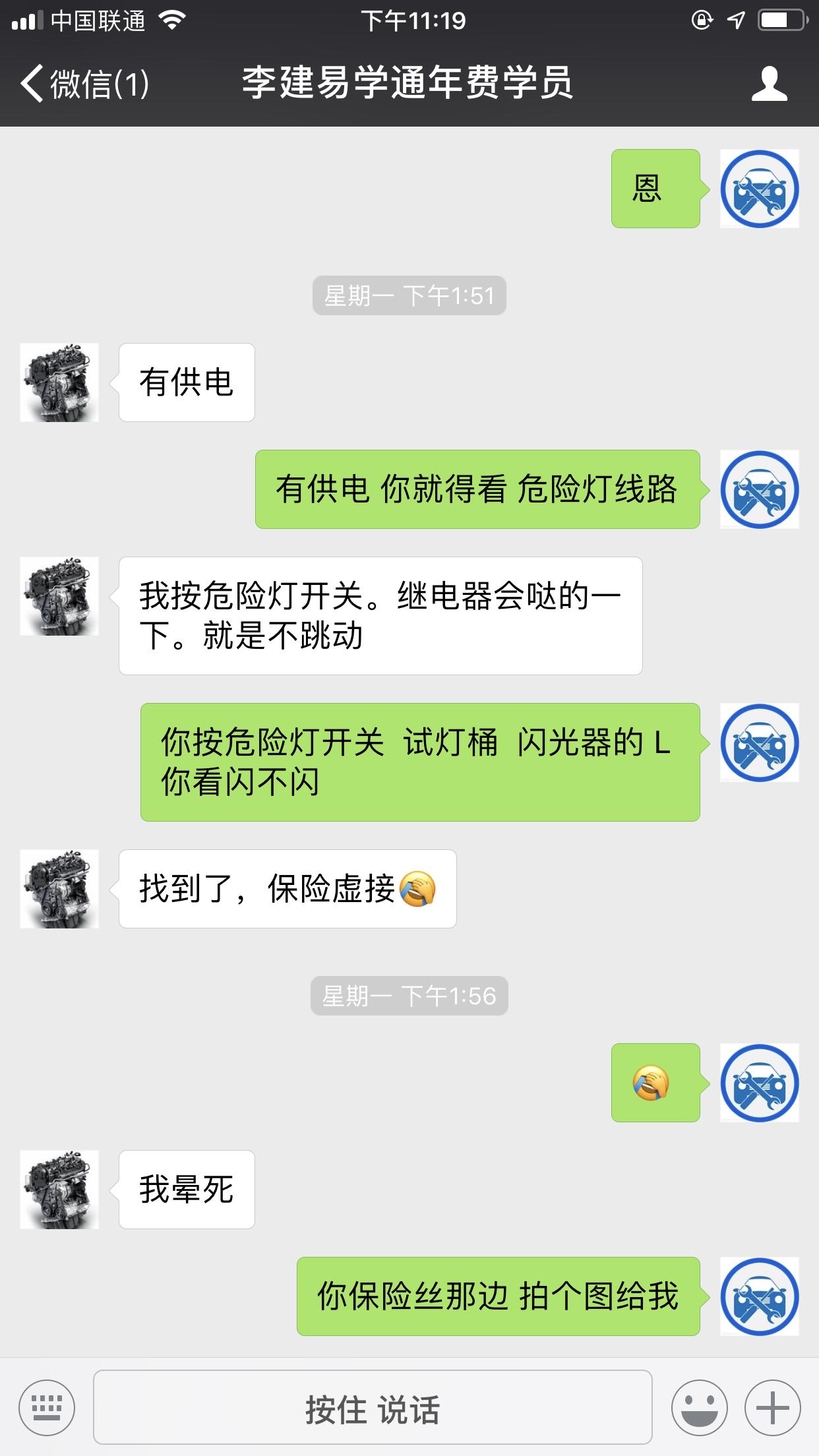Open the sender's engine avatar thumbnail
819x1456 pixels.
pos(59,381)
